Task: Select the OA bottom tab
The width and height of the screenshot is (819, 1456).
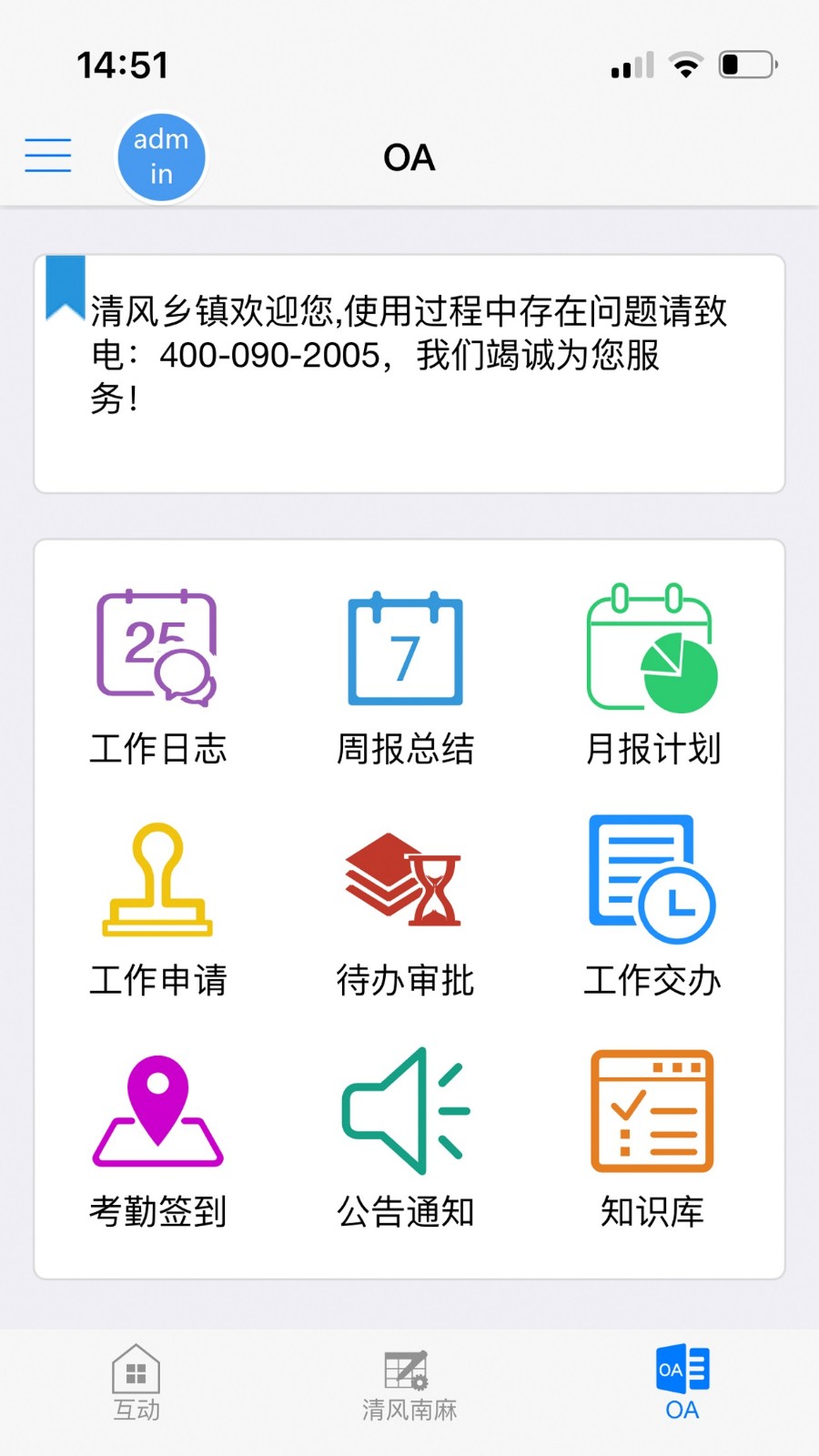Action: [x=682, y=1383]
